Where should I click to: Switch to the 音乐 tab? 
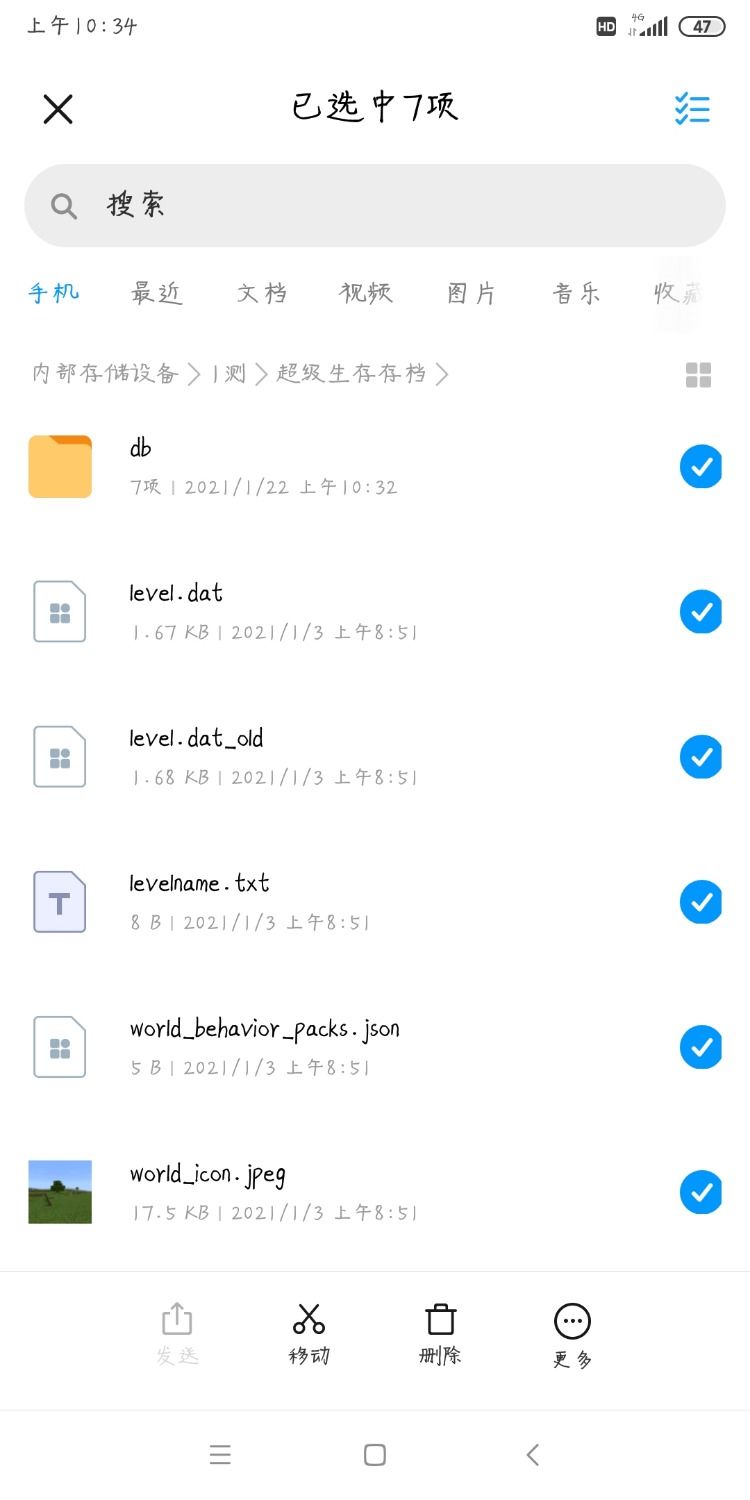574,293
